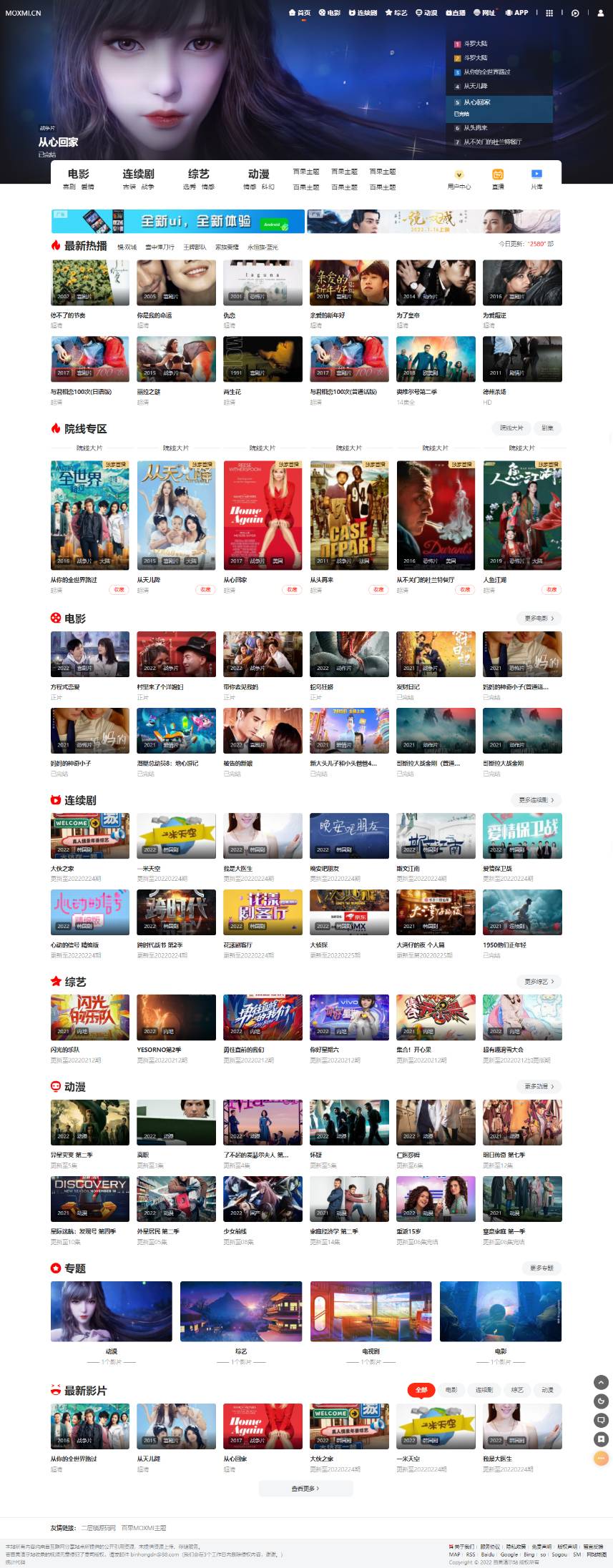613x1568 pixels.
Task: Open the grid menu icon in the top bar
Action: pos(549,13)
